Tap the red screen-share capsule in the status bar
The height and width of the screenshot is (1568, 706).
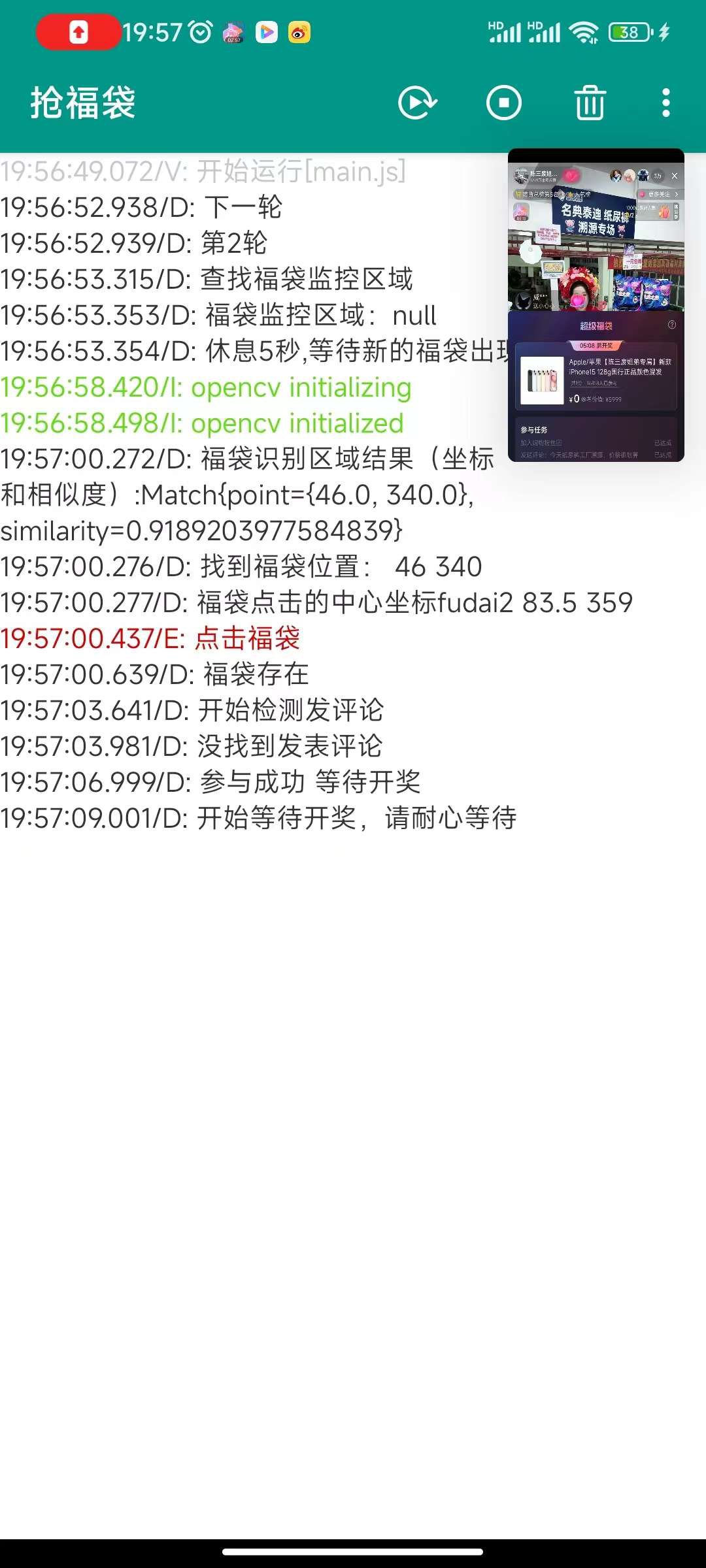[78, 30]
